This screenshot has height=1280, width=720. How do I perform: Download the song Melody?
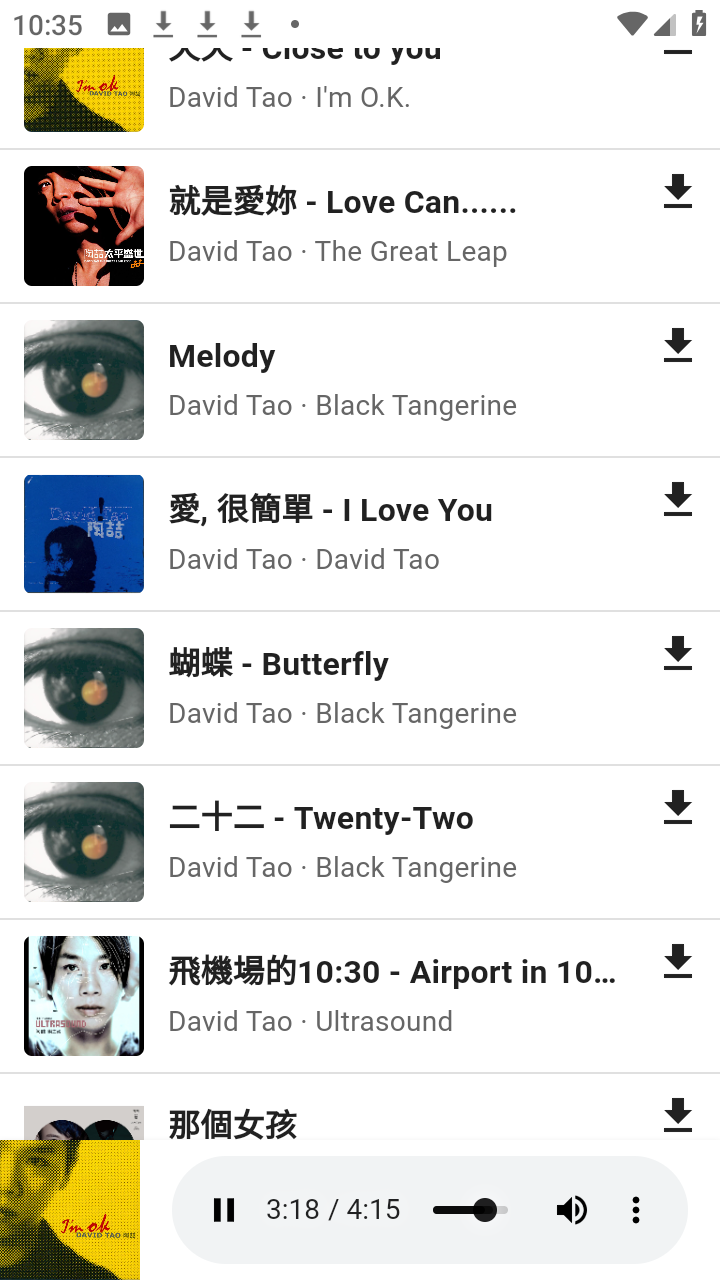[678, 347]
